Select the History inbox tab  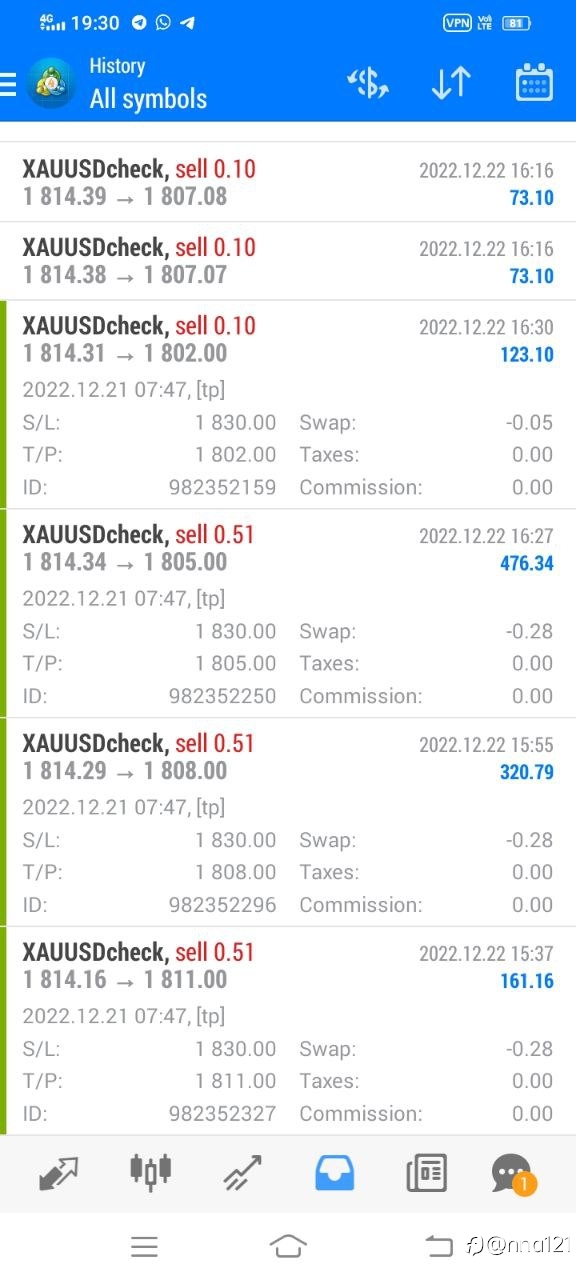click(x=334, y=1173)
